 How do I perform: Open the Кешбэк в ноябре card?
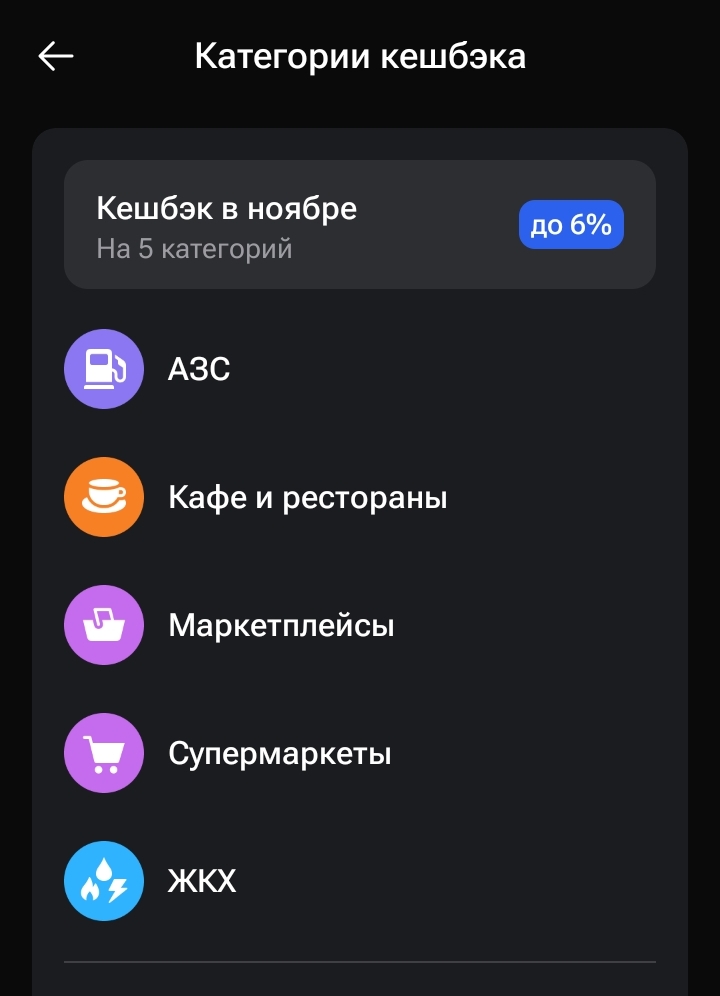pyautogui.click(x=360, y=225)
